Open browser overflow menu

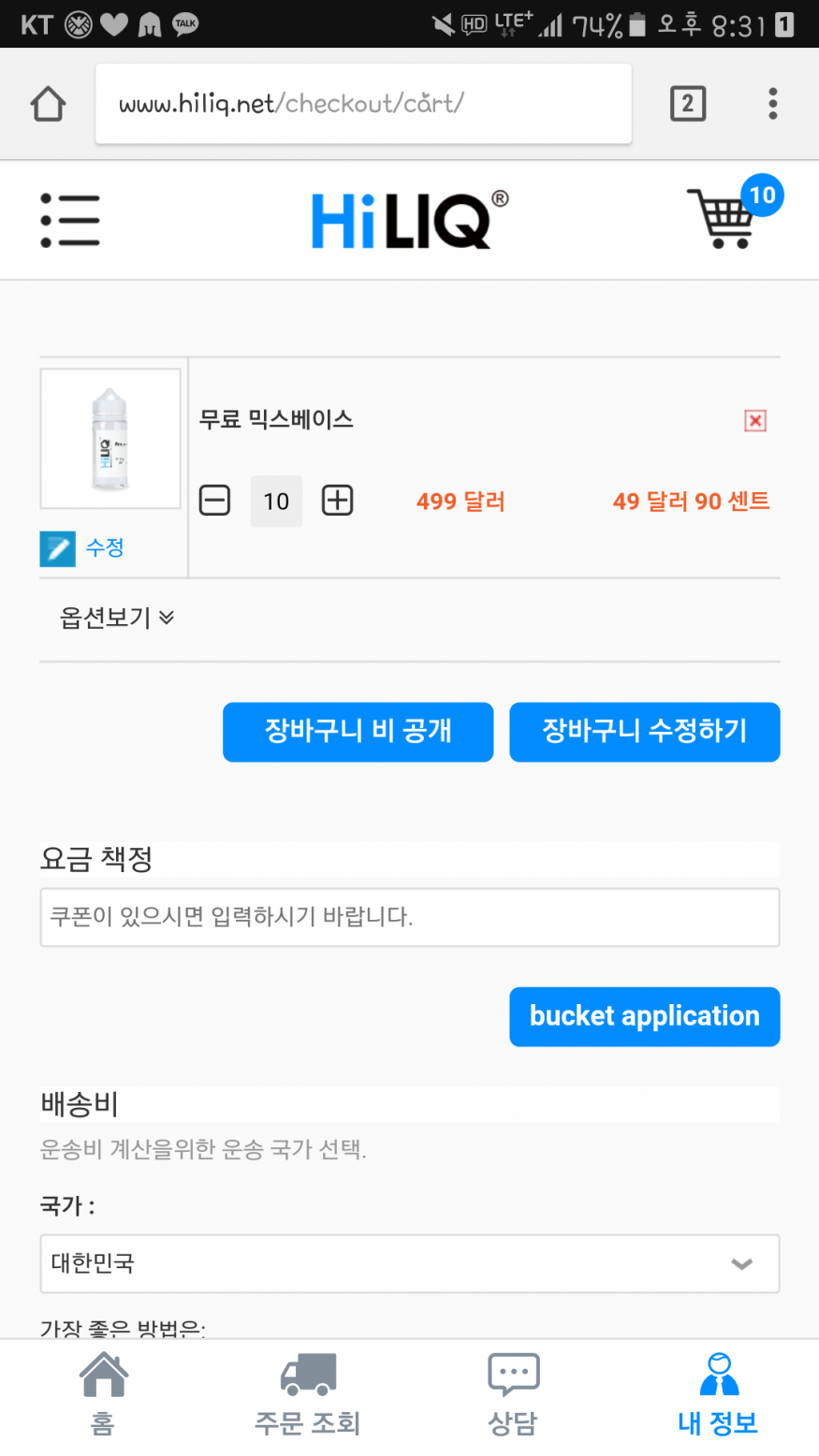pyautogui.click(x=773, y=104)
